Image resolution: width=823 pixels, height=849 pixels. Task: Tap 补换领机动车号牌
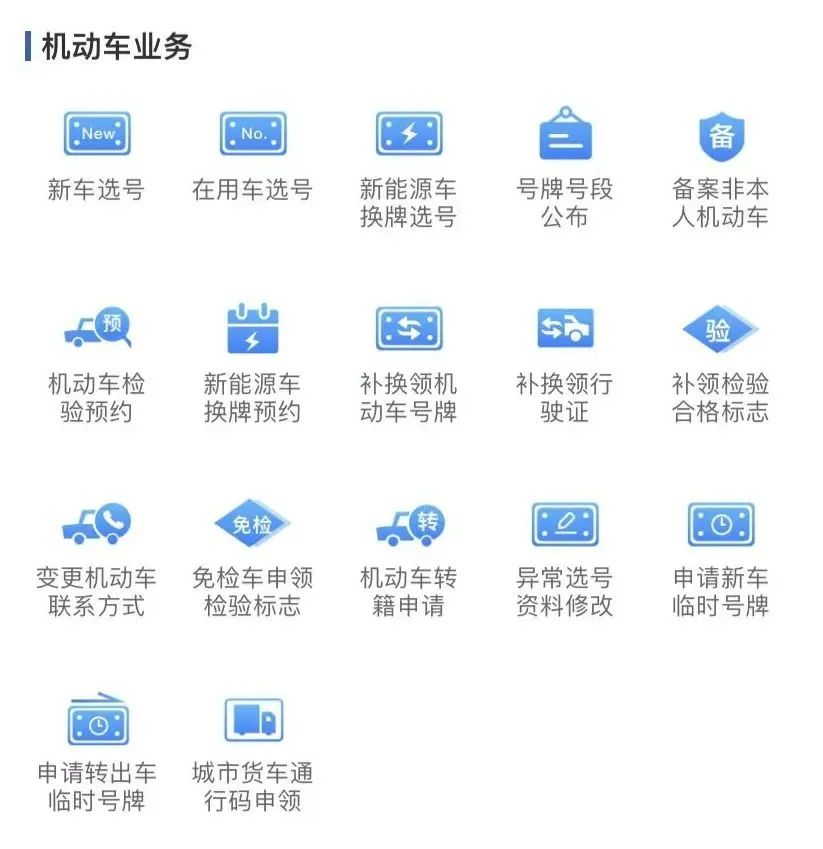[409, 329]
